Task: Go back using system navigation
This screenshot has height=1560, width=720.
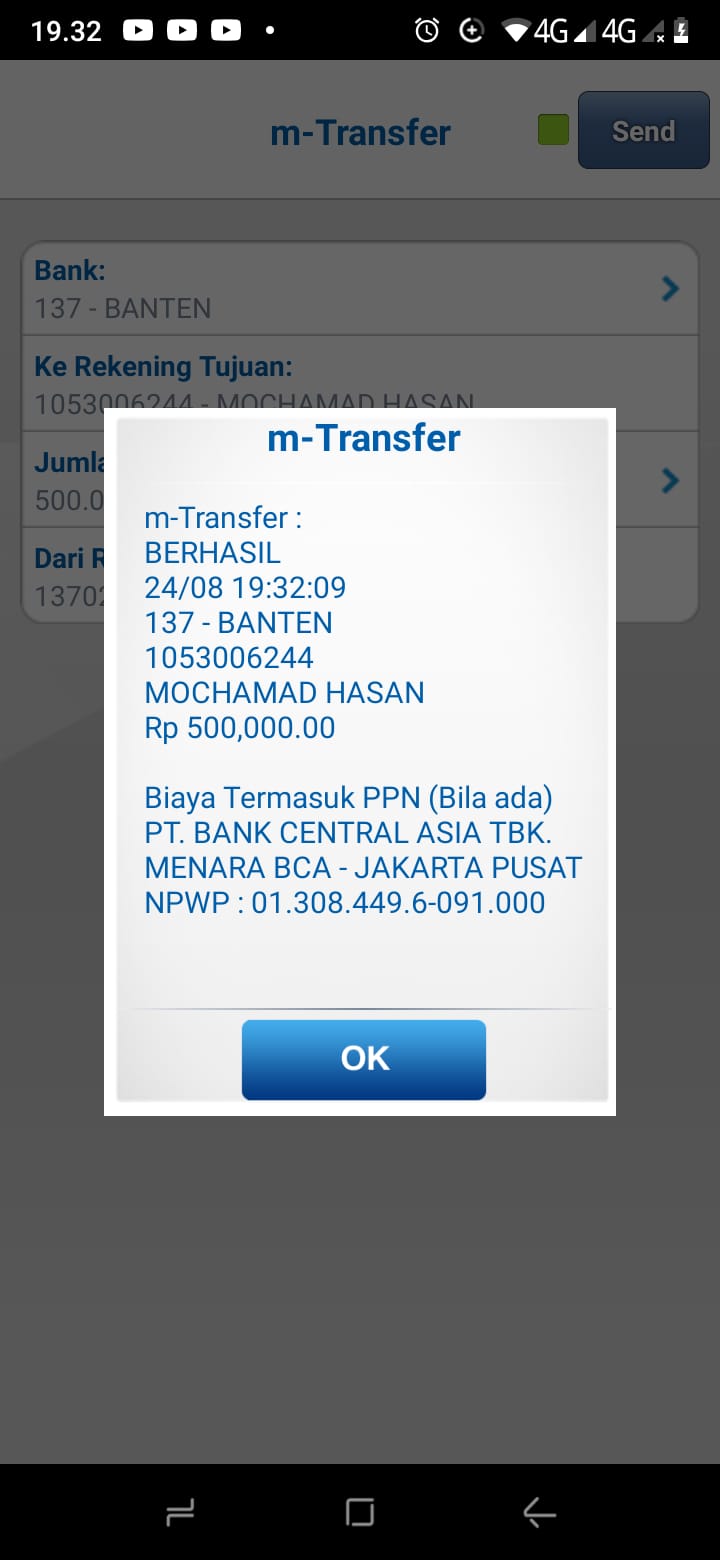Action: tap(539, 1513)
